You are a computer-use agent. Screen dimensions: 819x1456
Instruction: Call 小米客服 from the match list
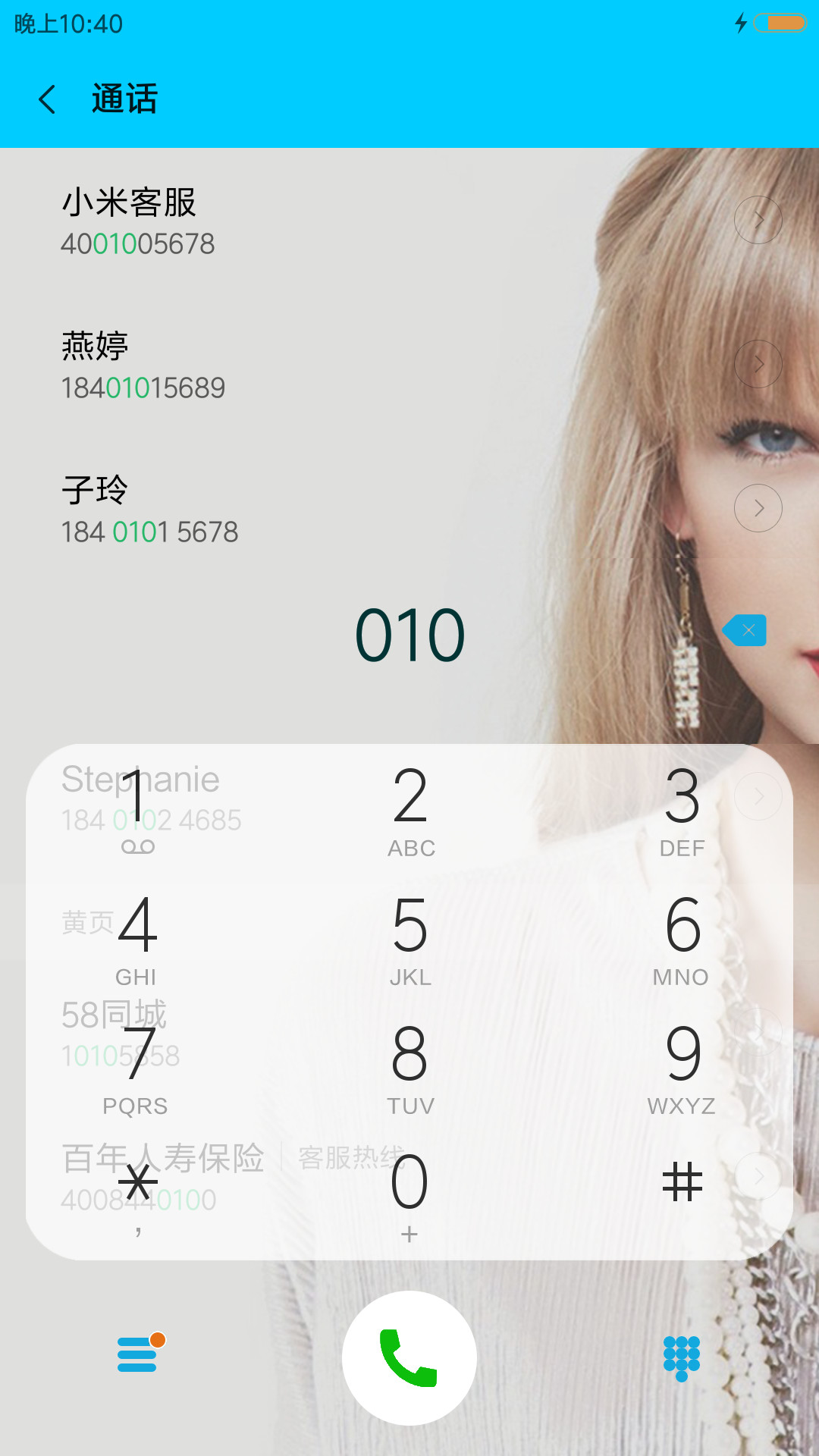pos(364,220)
